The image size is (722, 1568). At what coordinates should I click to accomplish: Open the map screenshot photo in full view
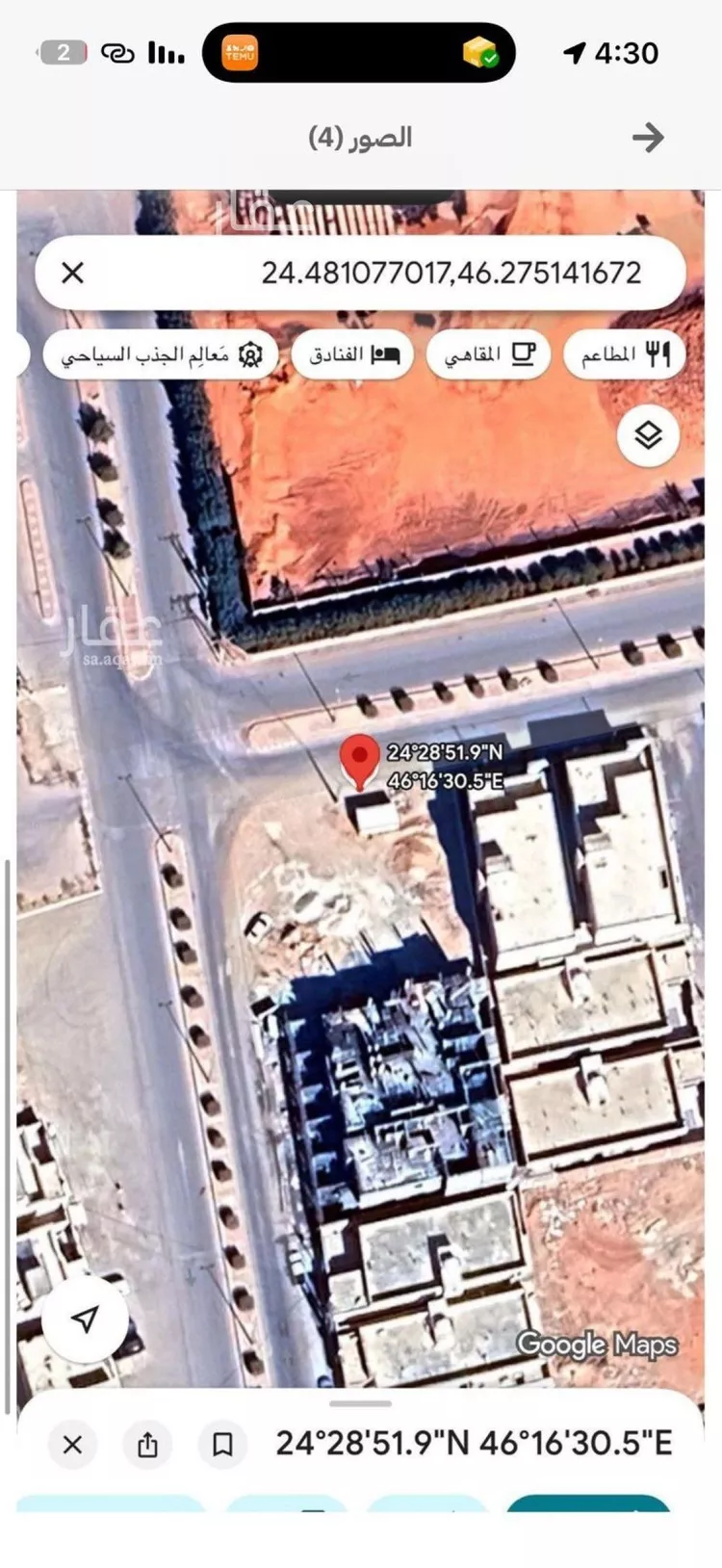pyautogui.click(x=360, y=848)
